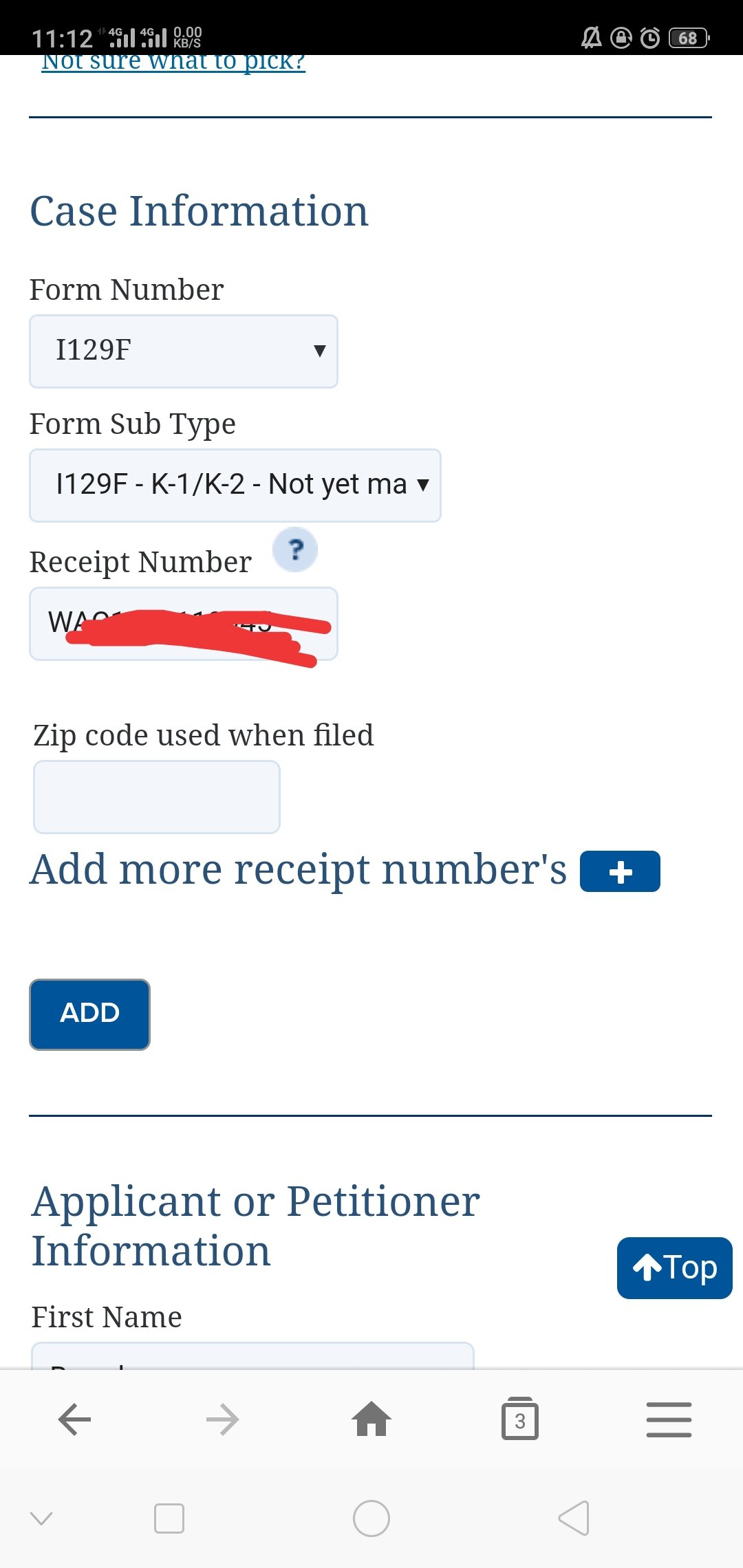The height and width of the screenshot is (1568, 743).
Task: Tap the Receipt Number help question mark
Action: point(295,549)
